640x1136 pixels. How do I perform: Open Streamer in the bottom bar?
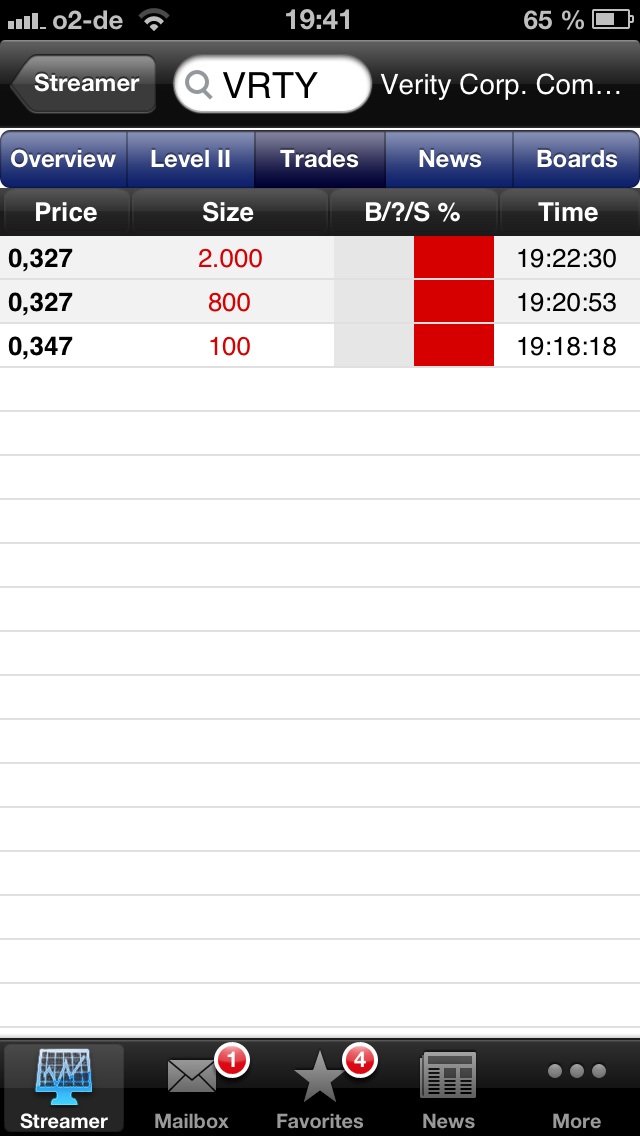(64, 1088)
